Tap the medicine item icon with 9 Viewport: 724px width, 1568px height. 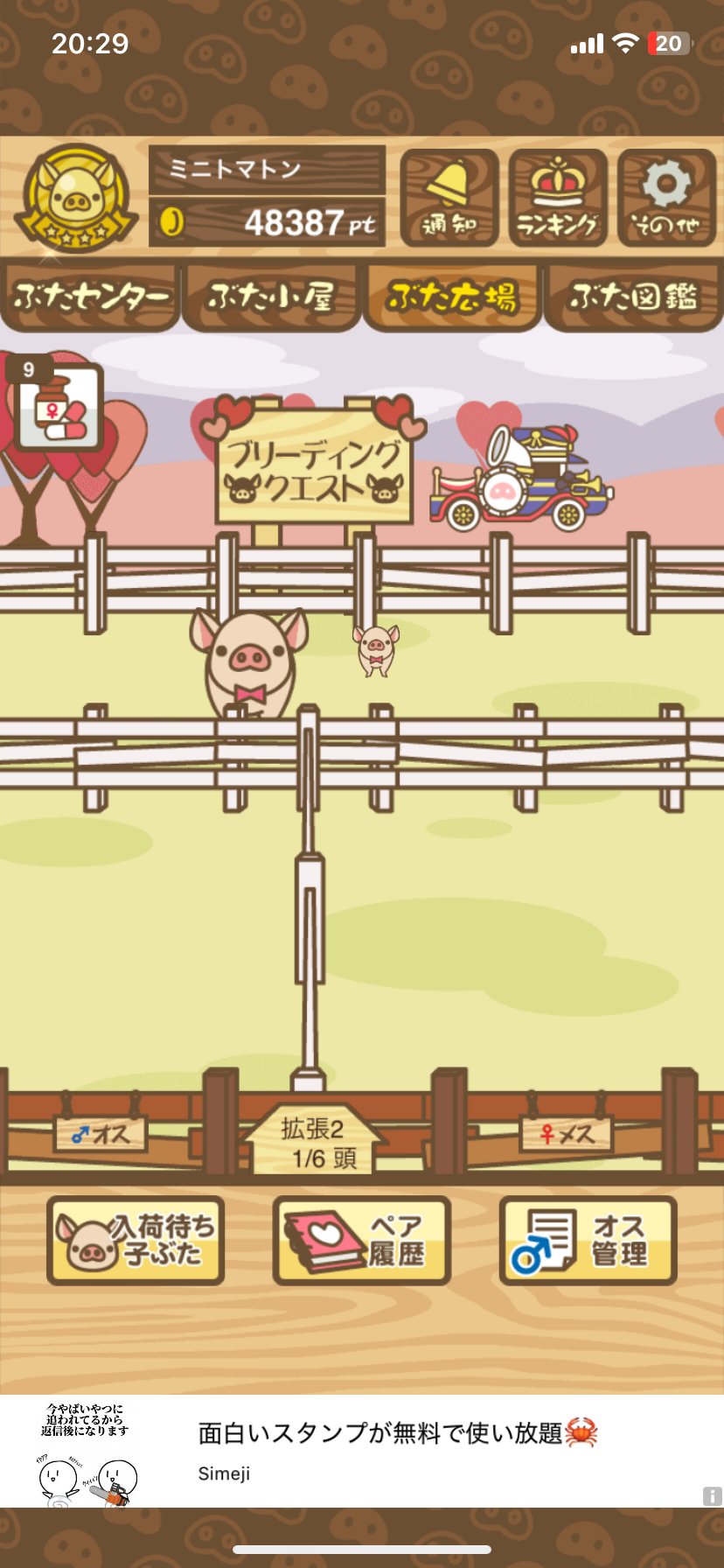(x=55, y=403)
